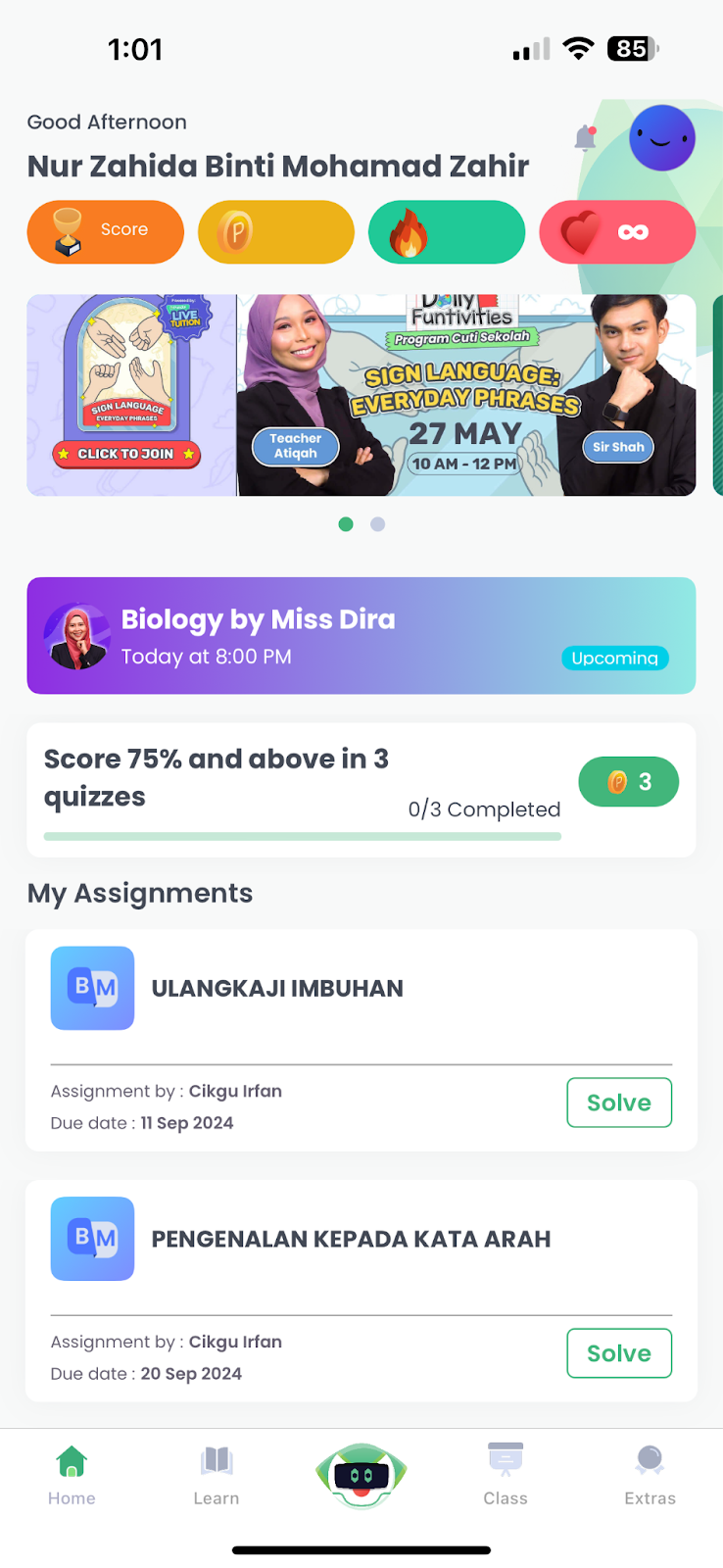Screen dimensions: 723x1568
Task: Open the quiz score challenge card
Action: coord(361,790)
